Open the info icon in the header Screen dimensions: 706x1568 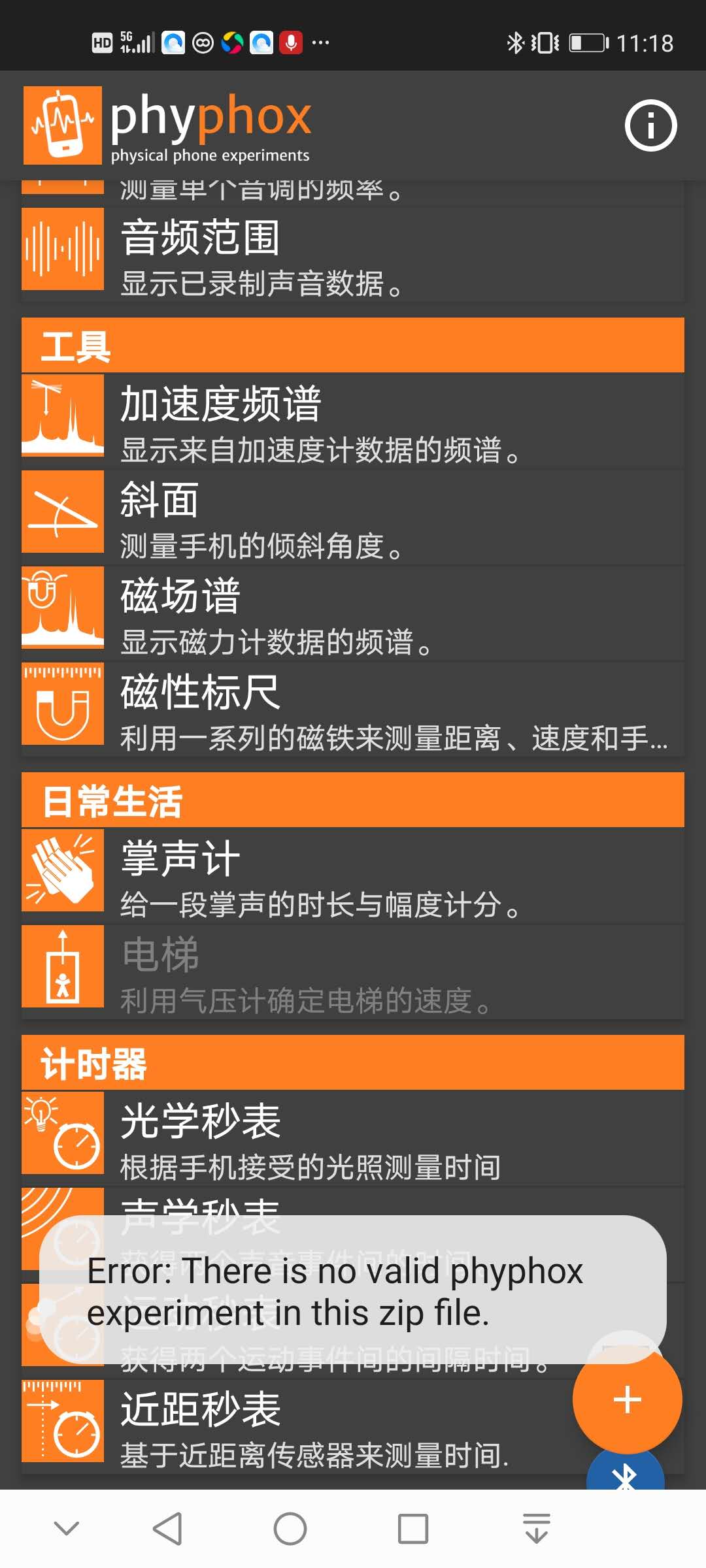tap(650, 125)
